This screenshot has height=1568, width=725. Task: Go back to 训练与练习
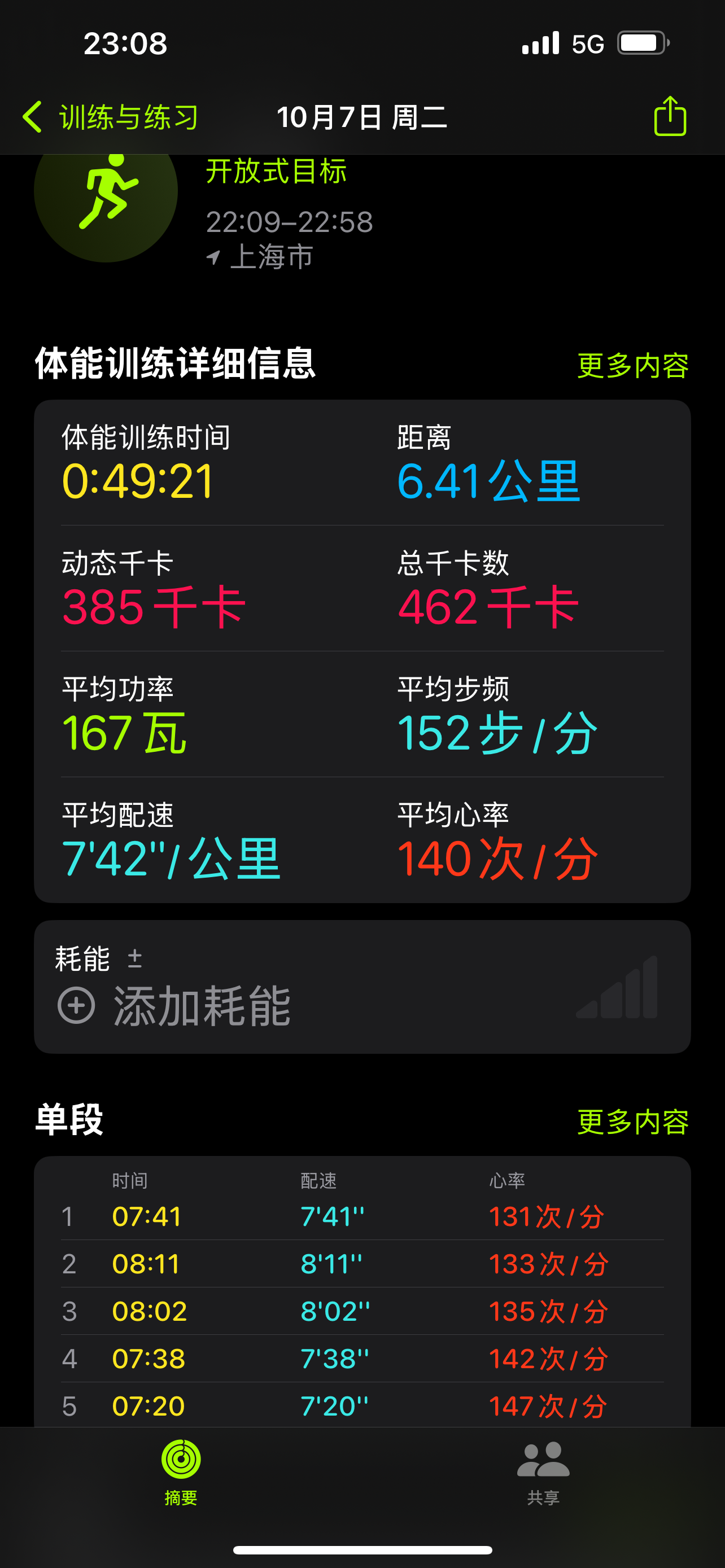coord(110,117)
